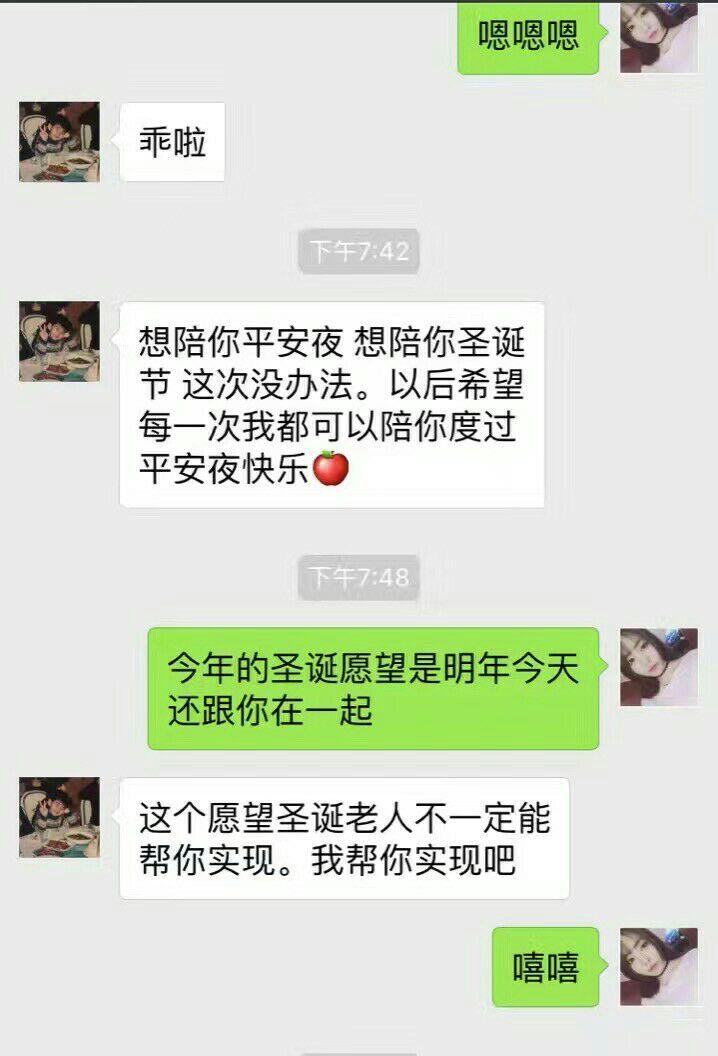Open the avatar beside the 今年的圣诞愿望 message
This screenshot has height=1056, width=718.
(x=658, y=667)
